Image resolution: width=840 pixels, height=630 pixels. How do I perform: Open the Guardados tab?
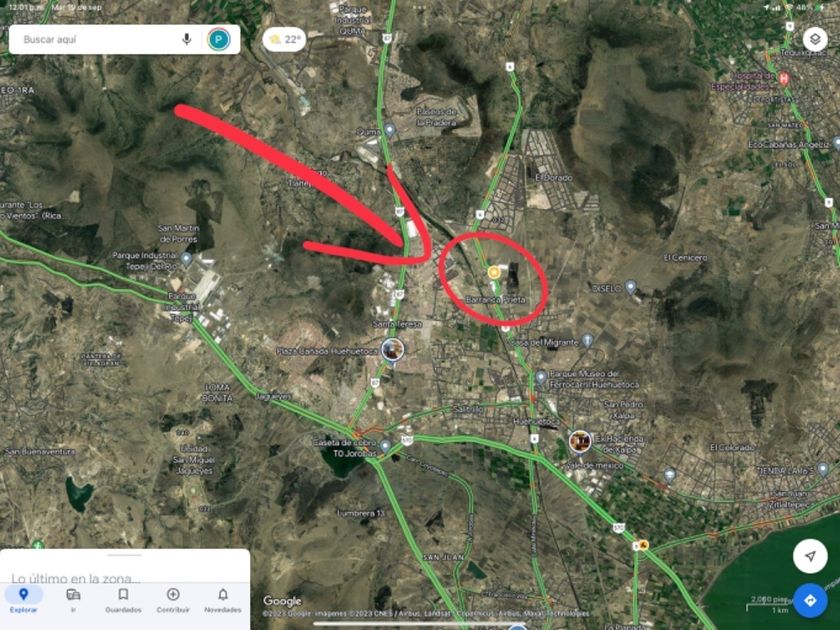pos(123,600)
